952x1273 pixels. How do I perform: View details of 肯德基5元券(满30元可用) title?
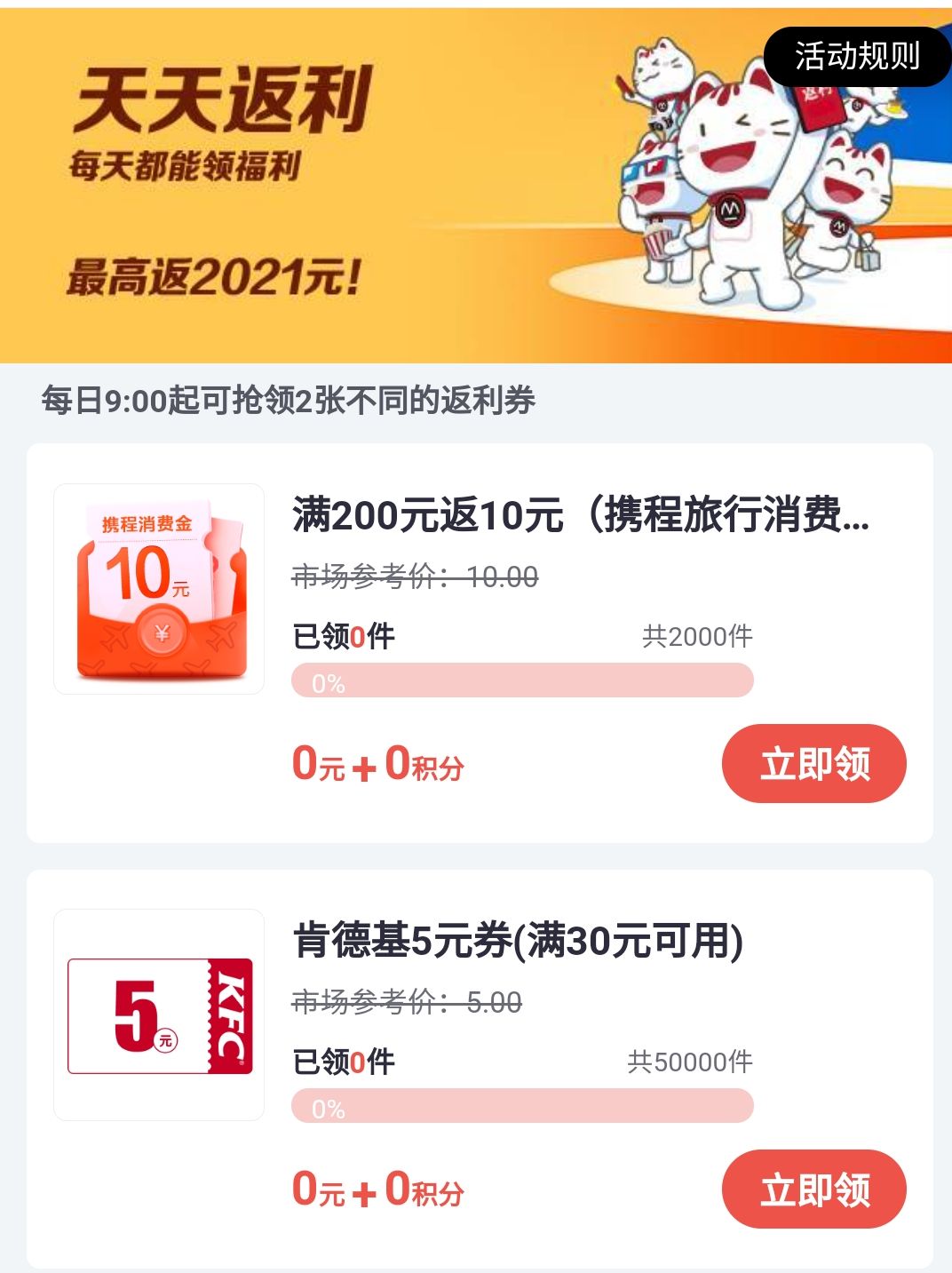[518, 941]
